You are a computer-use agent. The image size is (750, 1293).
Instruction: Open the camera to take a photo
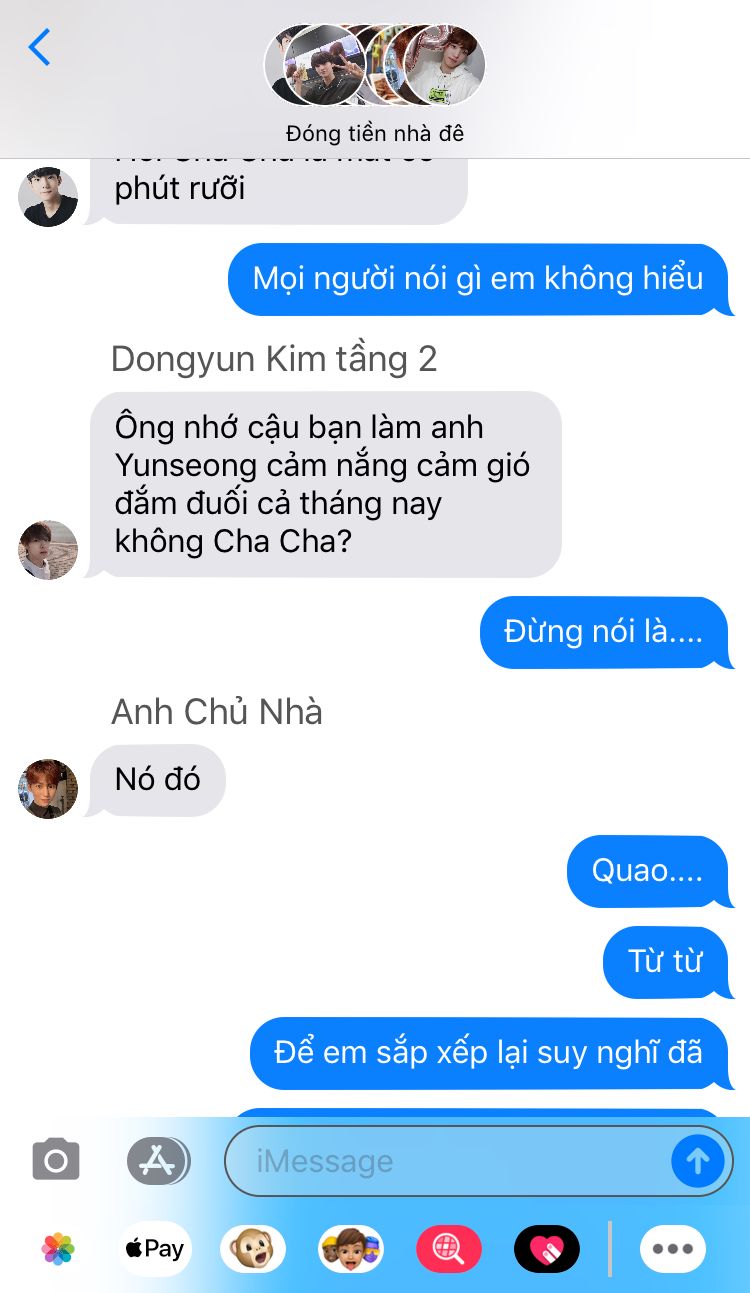(56, 1160)
